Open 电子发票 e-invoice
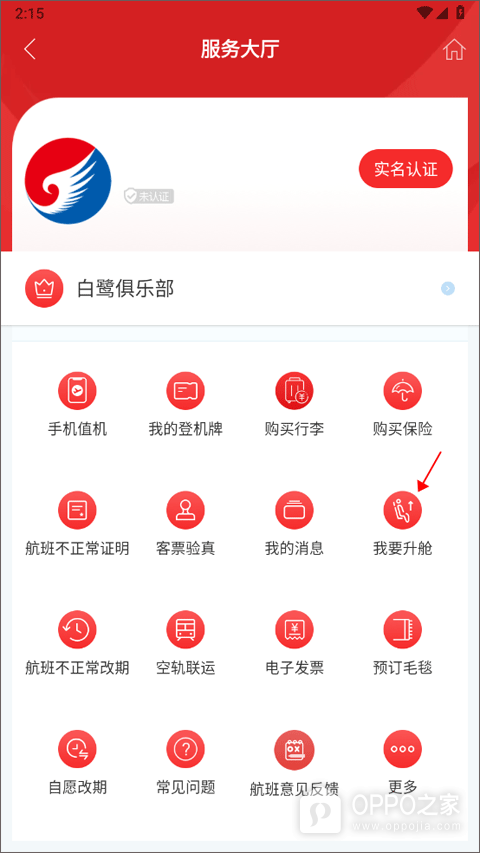Image resolution: width=480 pixels, height=853 pixels. [294, 643]
